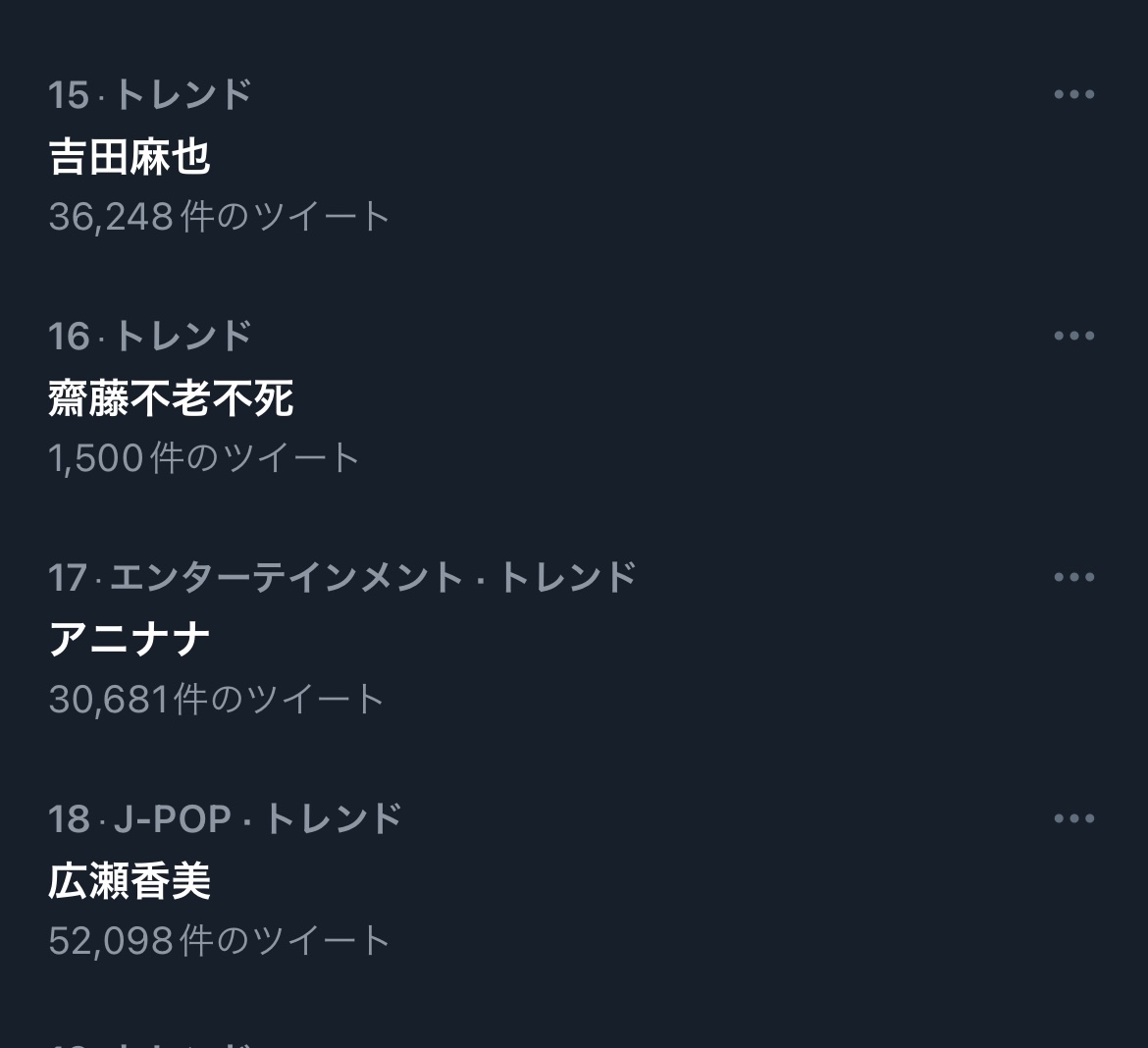The height and width of the screenshot is (1048, 1148).
Task: Open more options for 広瀬香美 trend
Action: (1073, 819)
